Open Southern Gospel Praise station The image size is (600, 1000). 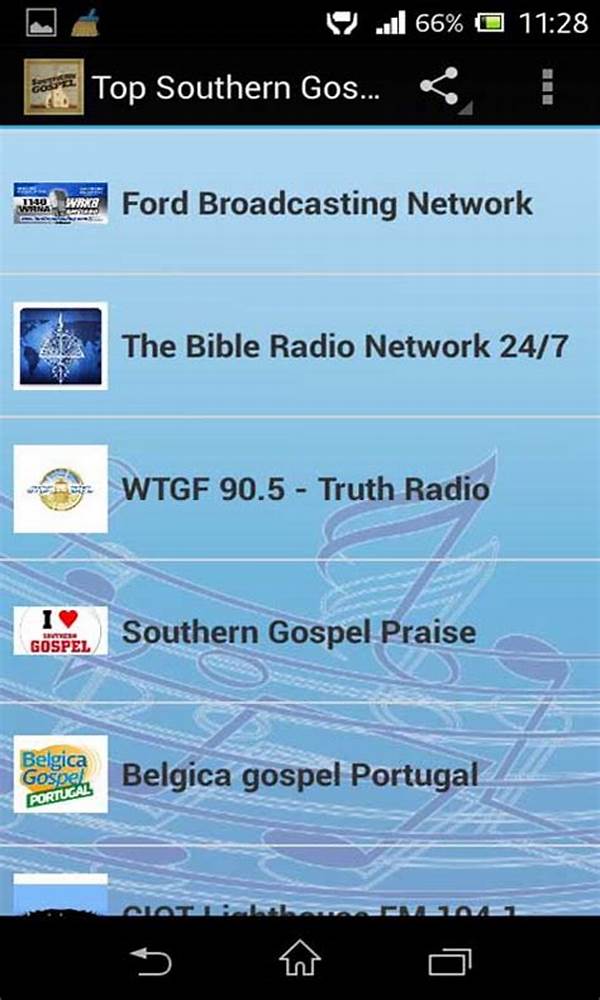click(298, 632)
